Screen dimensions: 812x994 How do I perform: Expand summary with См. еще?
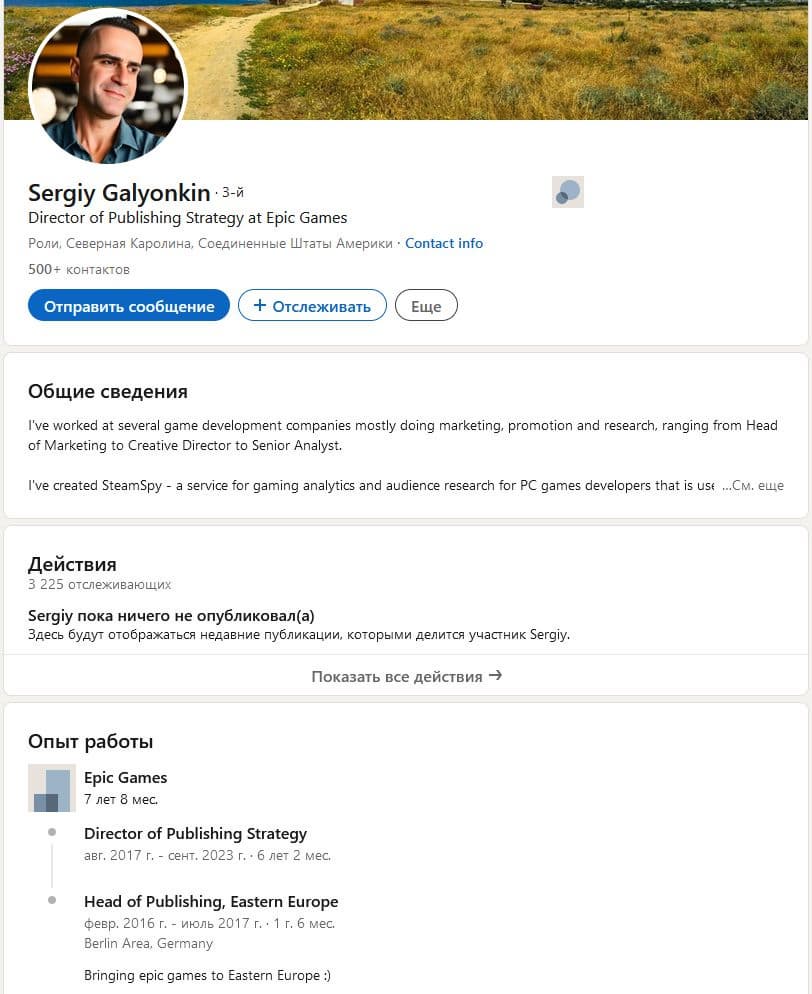coord(752,486)
